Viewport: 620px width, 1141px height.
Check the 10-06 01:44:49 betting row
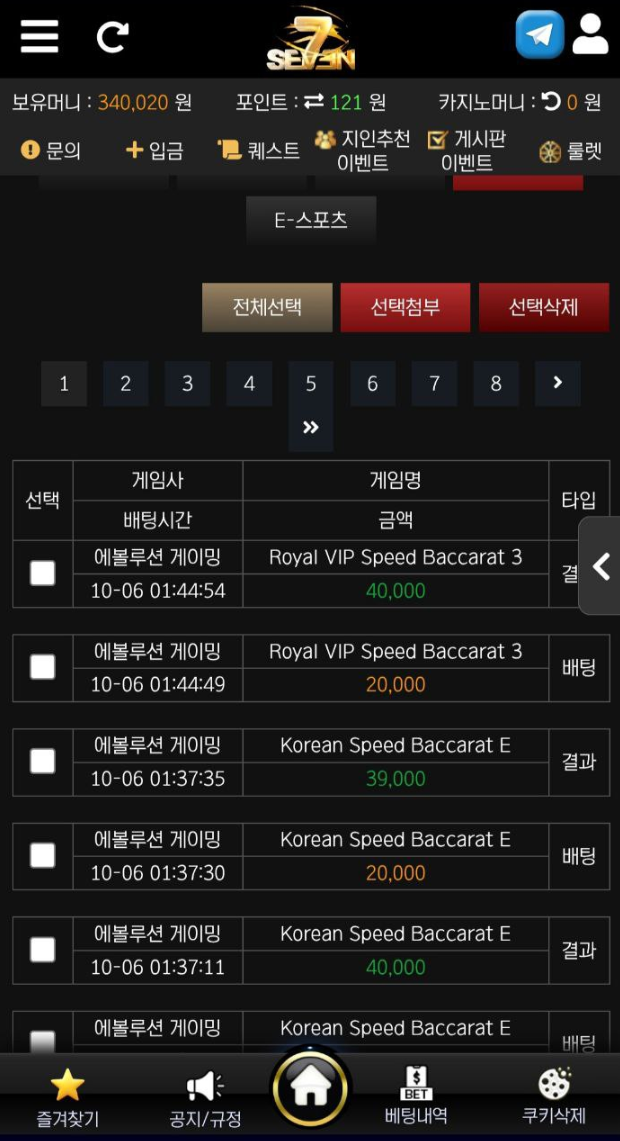coord(42,667)
